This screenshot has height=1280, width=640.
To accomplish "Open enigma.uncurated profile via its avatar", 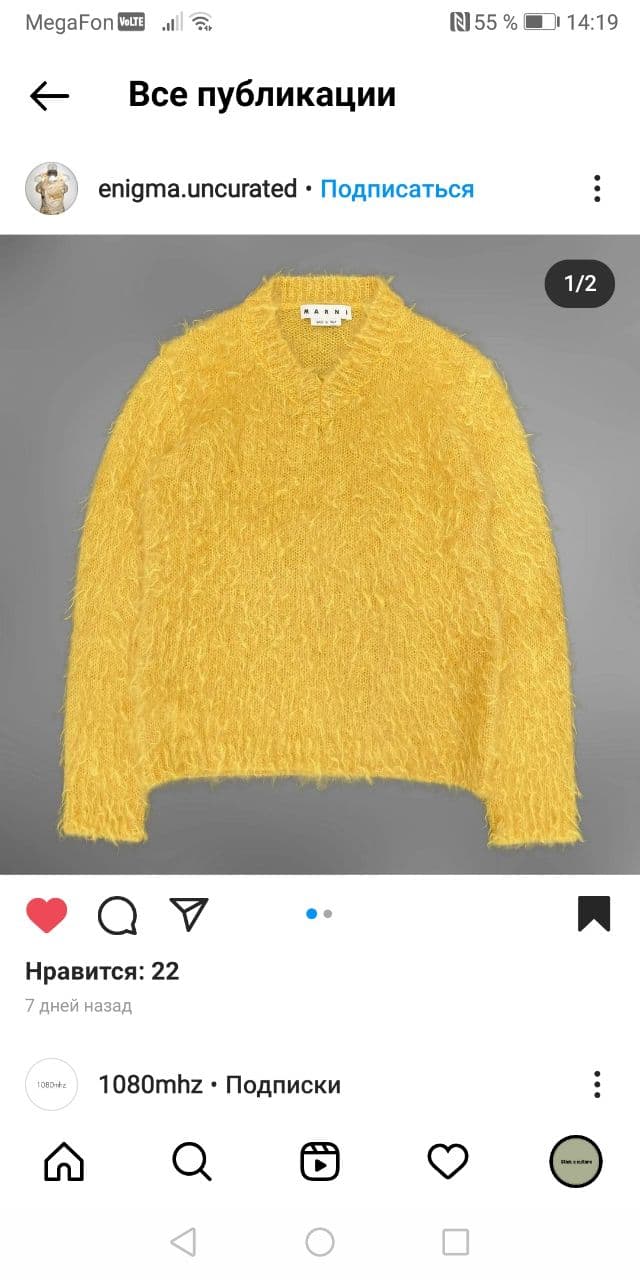I will (51, 188).
